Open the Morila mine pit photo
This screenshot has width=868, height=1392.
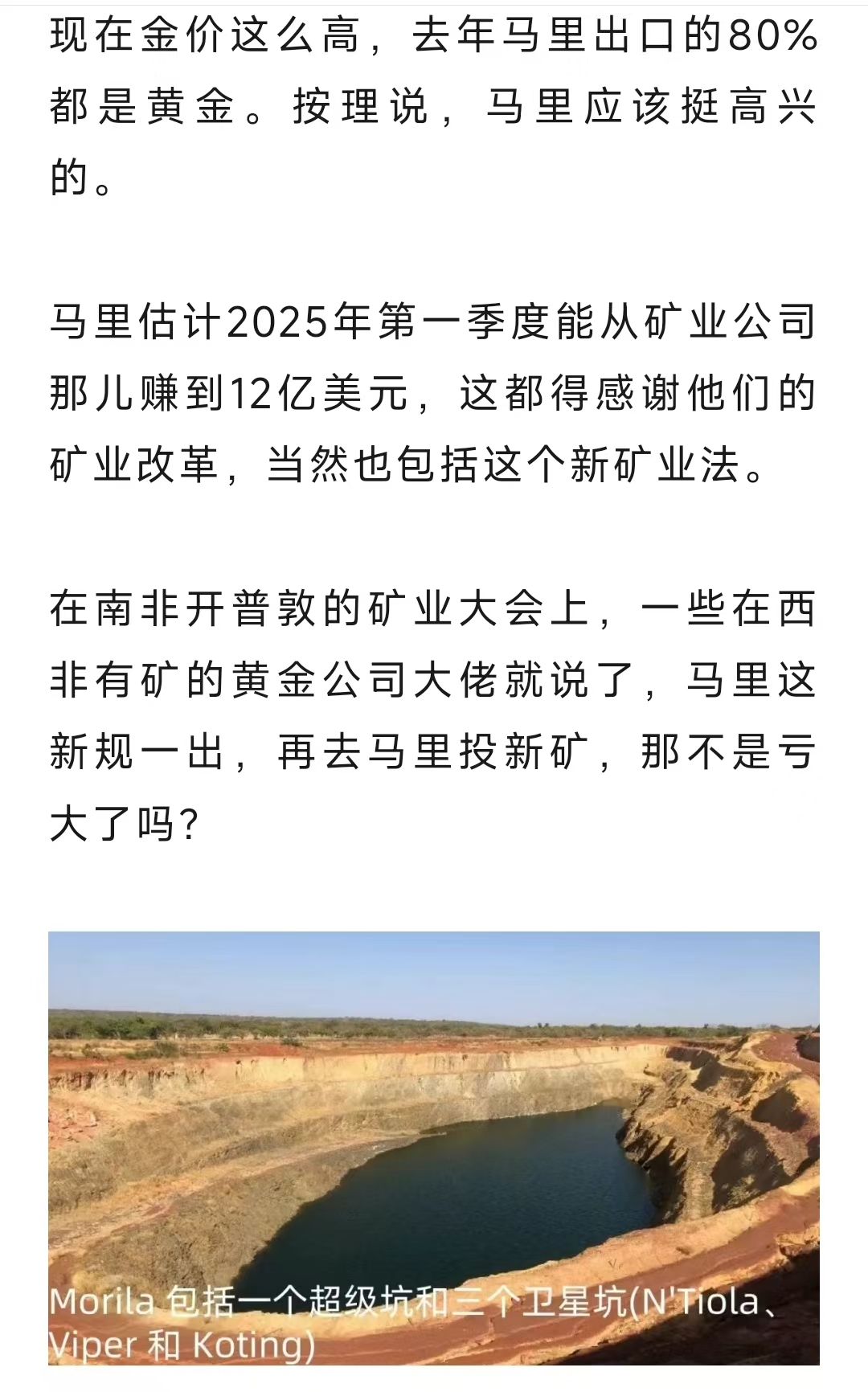coord(434,1148)
